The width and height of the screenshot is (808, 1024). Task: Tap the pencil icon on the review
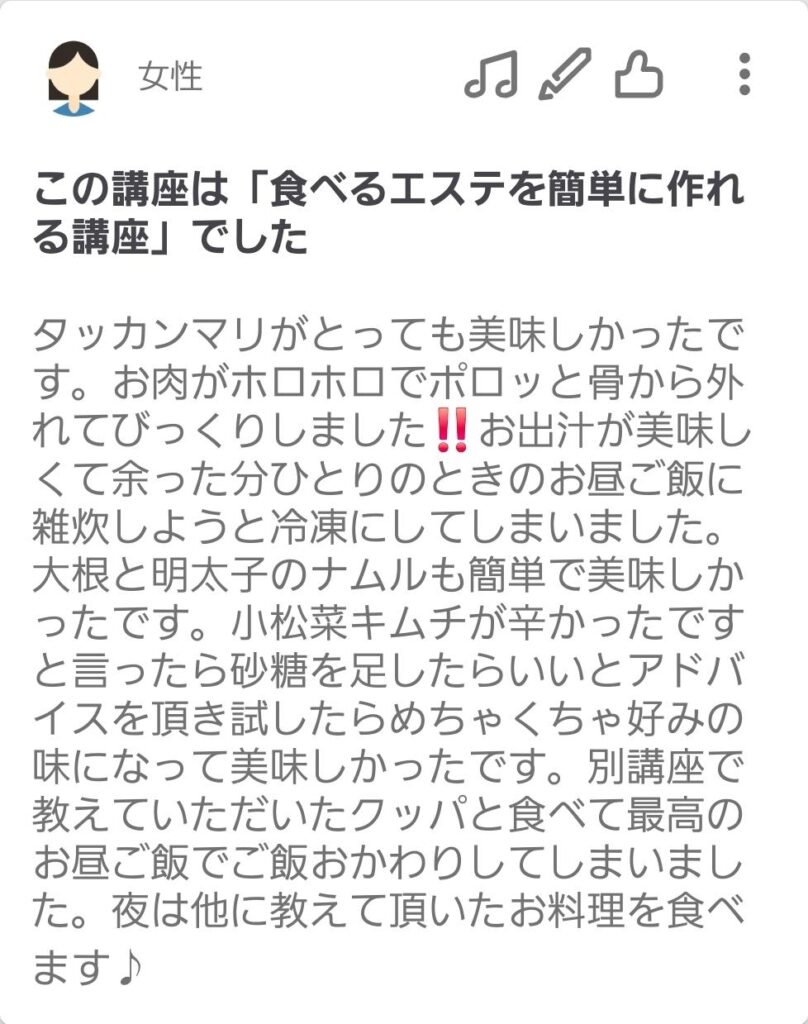[x=564, y=75]
